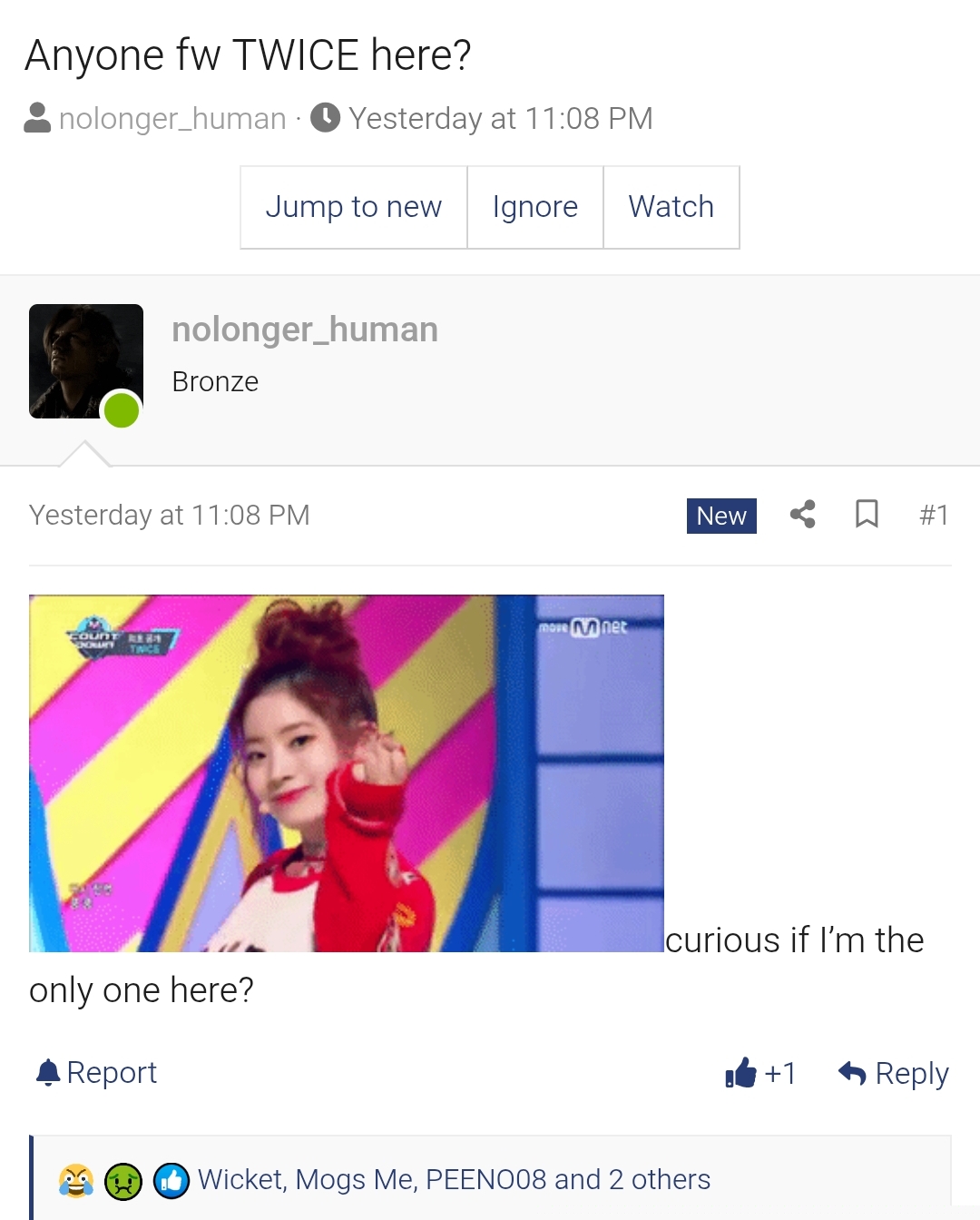980x1220 pixels.
Task: Open the nolonger_human username link in the post header
Action: pos(305,330)
